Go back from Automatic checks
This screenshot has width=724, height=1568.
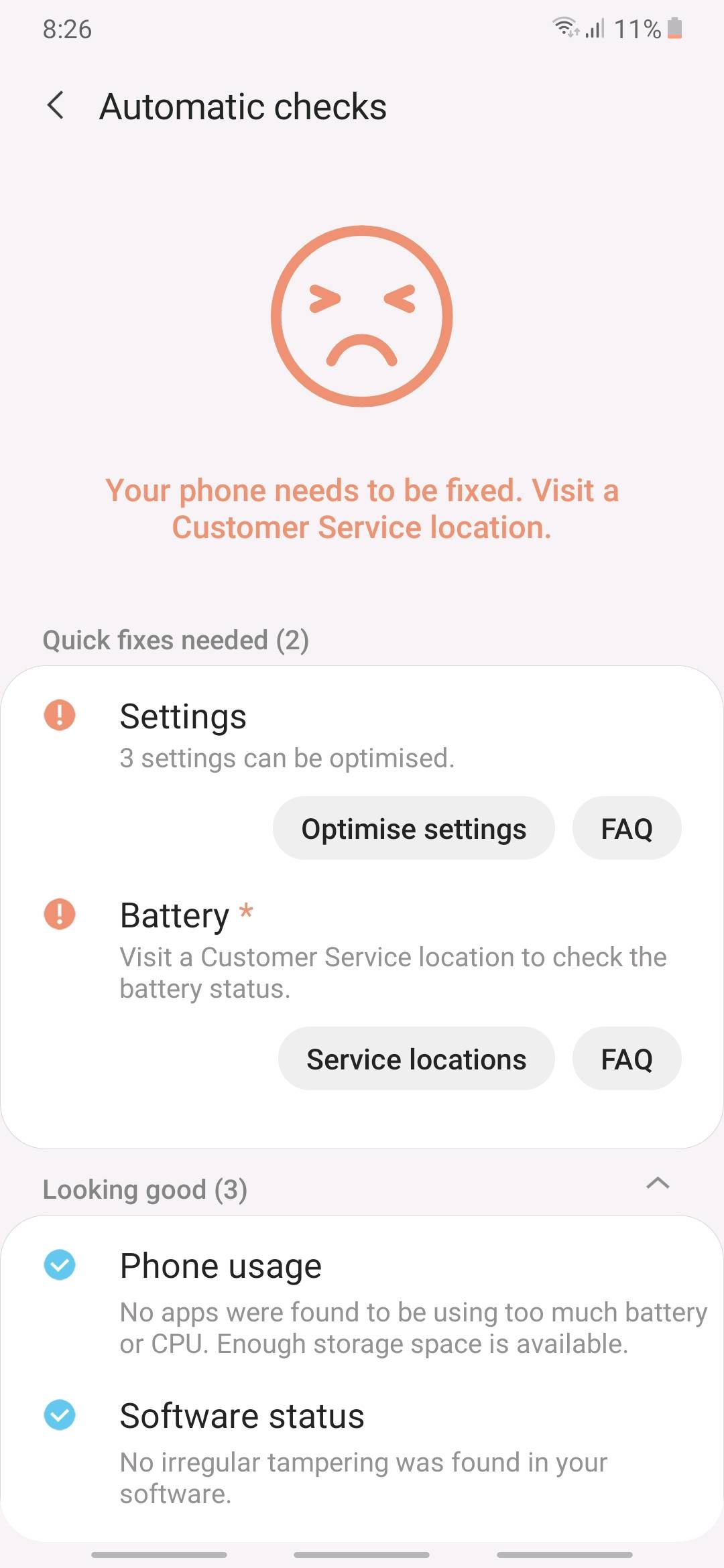pyautogui.click(x=56, y=106)
